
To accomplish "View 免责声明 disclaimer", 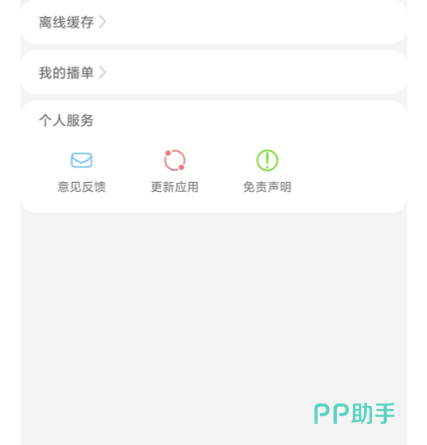I will [x=267, y=172].
